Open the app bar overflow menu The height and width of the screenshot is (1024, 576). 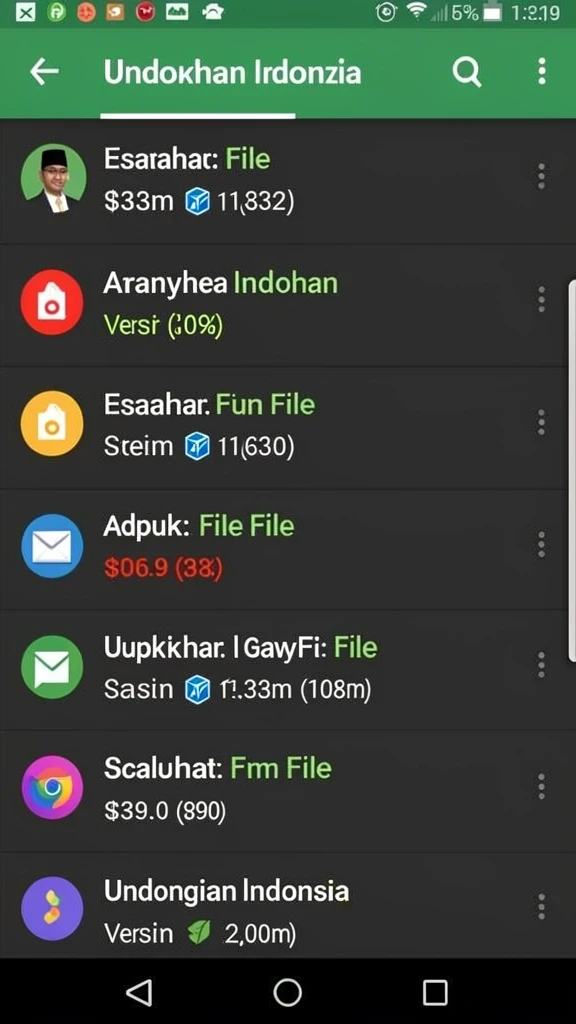pos(541,71)
